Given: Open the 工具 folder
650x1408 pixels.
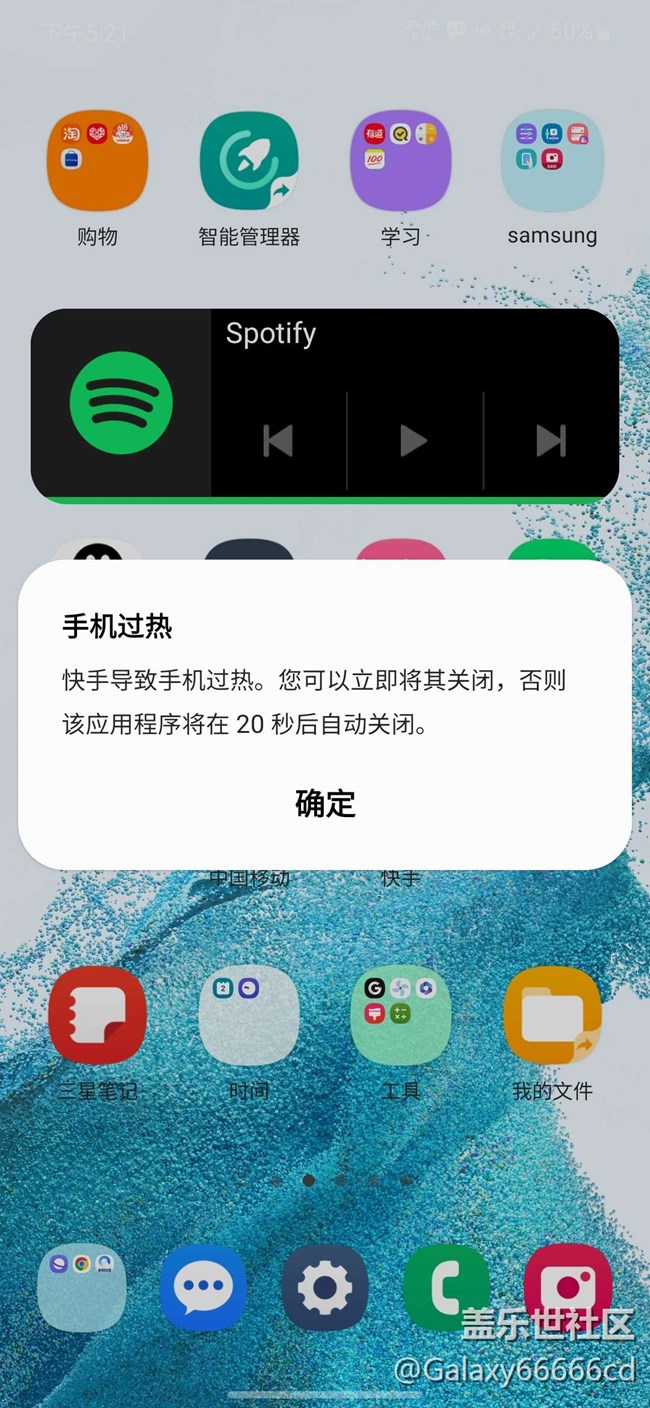Looking at the screenshot, I should 401,1015.
